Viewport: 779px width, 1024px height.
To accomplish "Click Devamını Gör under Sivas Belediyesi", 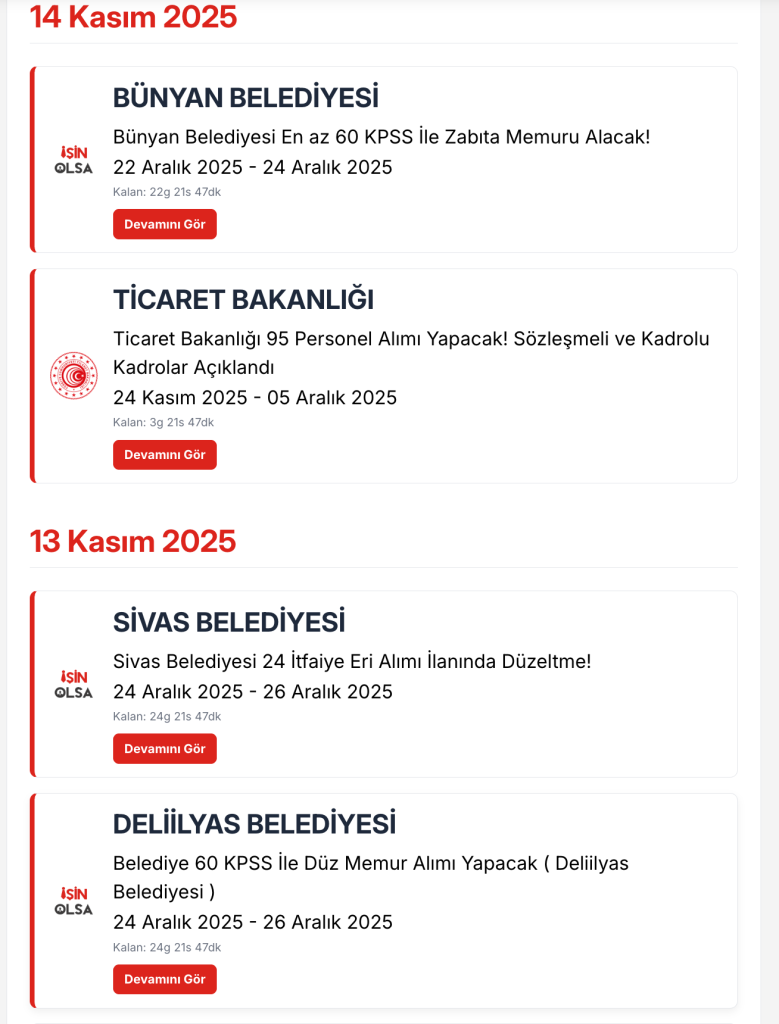I will [x=164, y=748].
